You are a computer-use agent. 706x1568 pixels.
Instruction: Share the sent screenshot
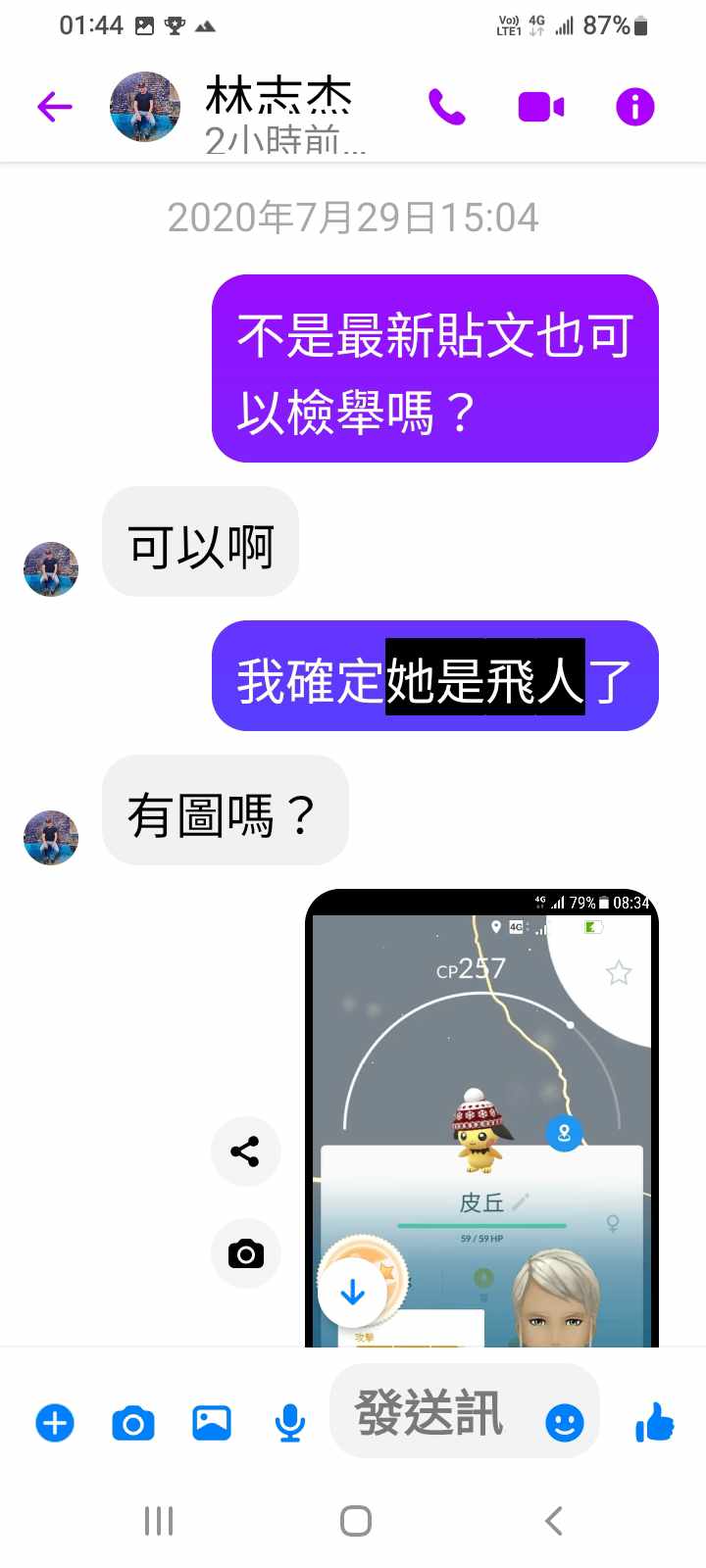click(245, 1151)
